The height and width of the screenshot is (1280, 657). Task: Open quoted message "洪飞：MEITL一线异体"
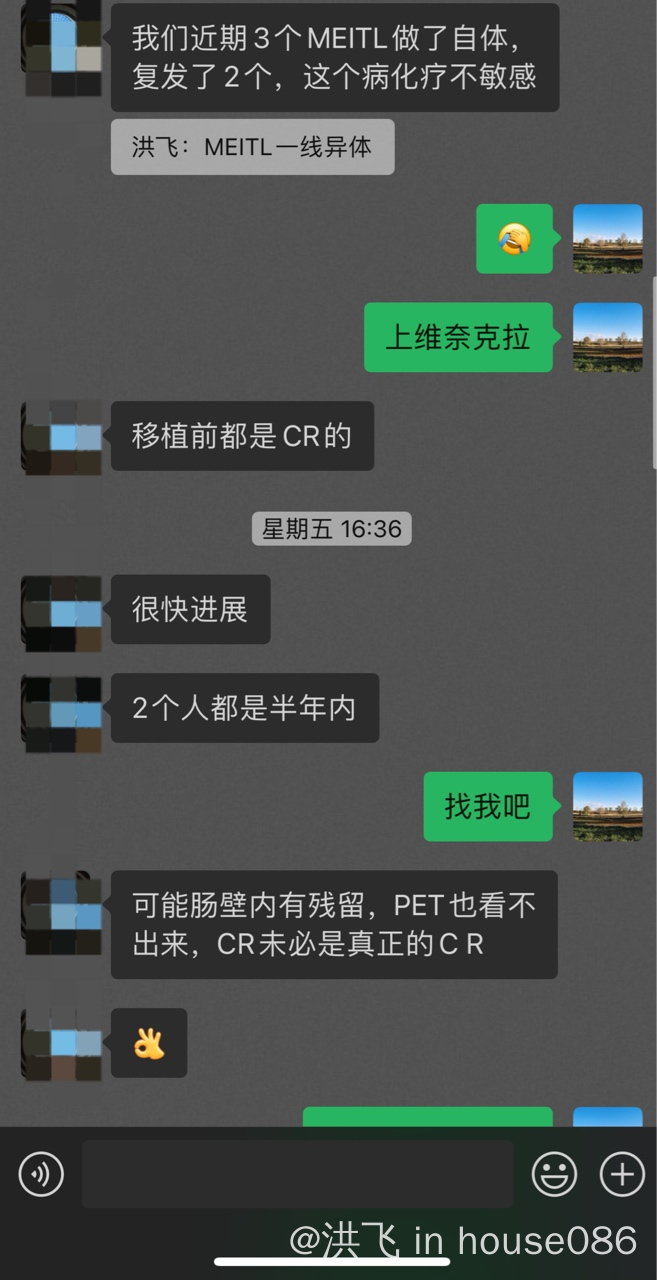pyautogui.click(x=252, y=147)
